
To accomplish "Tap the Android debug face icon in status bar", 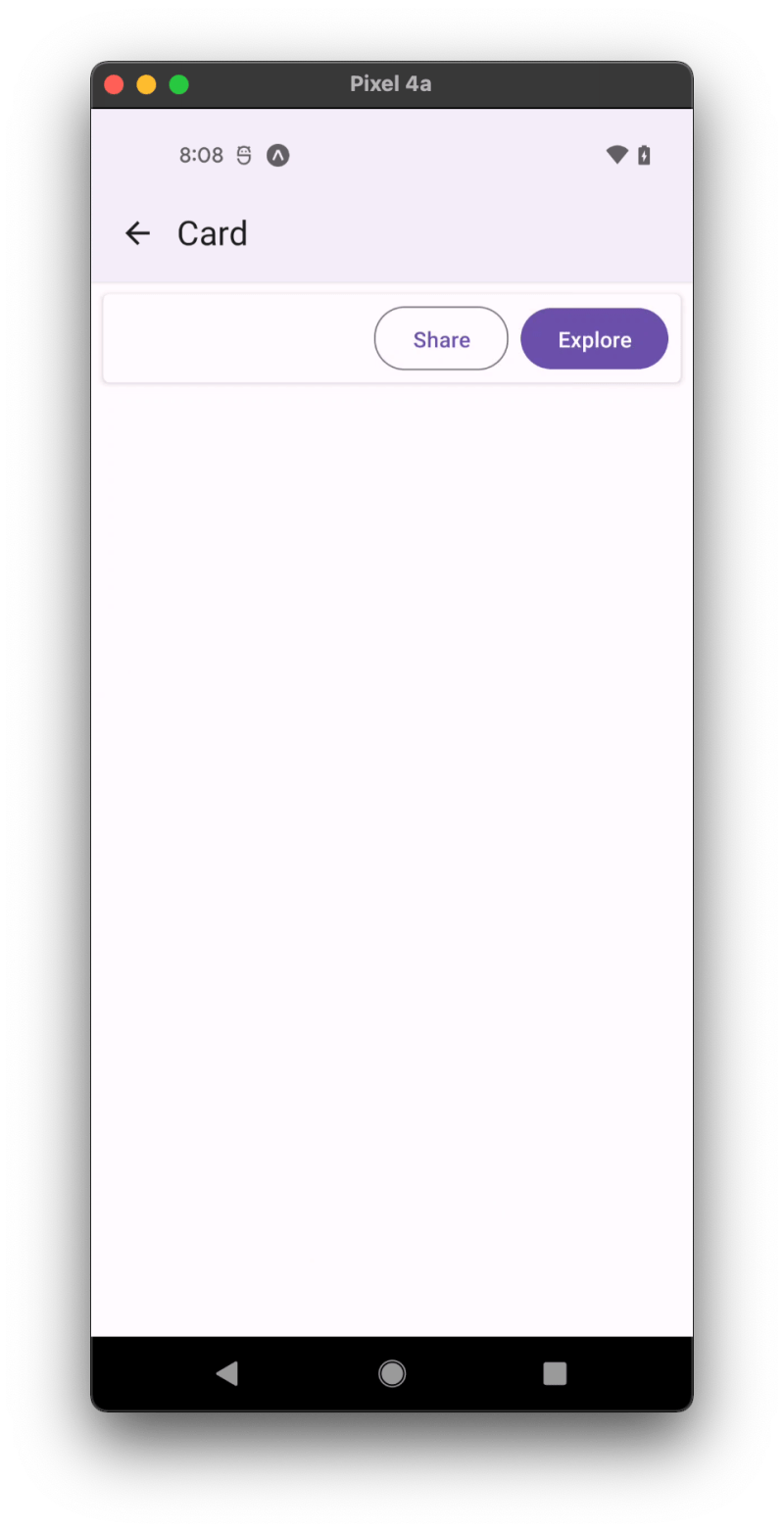I will click(x=242, y=154).
